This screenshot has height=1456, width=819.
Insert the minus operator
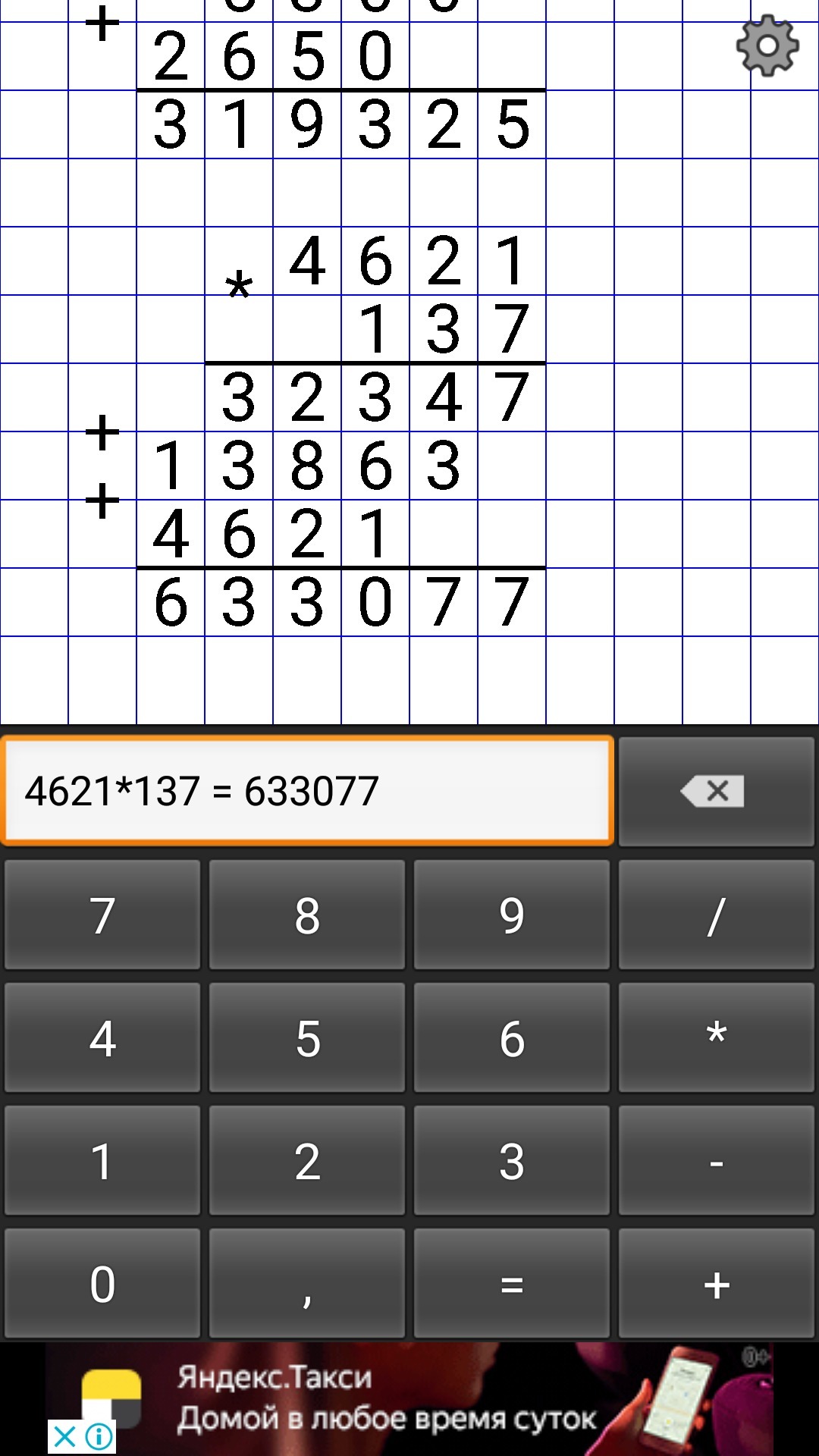pyautogui.click(x=717, y=1160)
